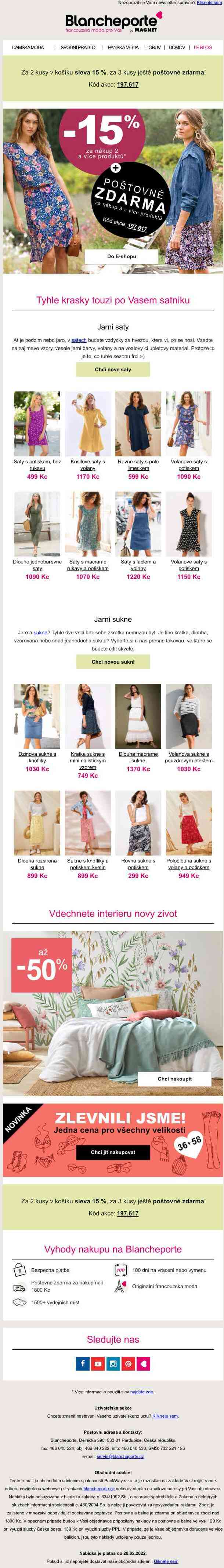The height and width of the screenshot is (1568, 224).
Task: Tap Chci nove saty button
Action: pos(113,369)
